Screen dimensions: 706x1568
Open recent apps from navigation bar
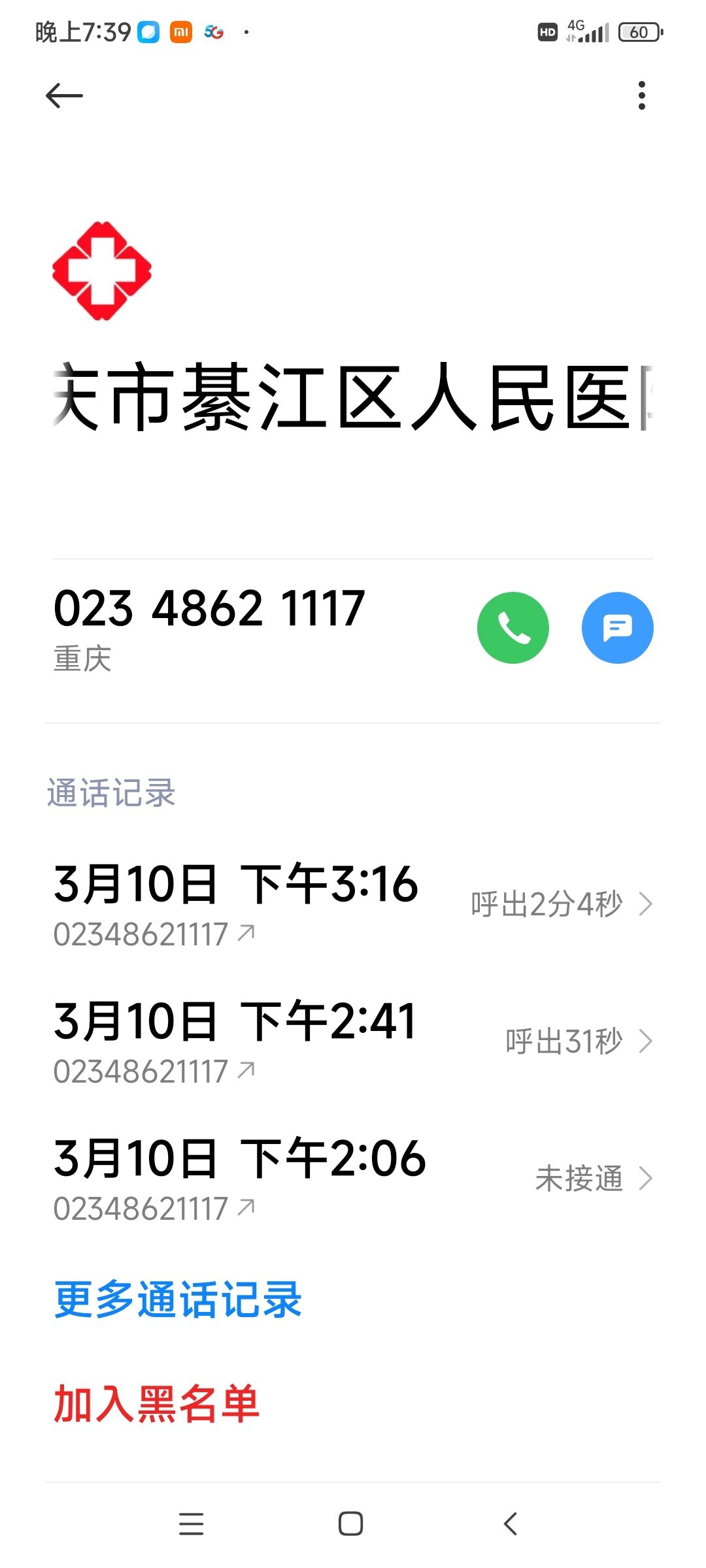pyautogui.click(x=192, y=1524)
